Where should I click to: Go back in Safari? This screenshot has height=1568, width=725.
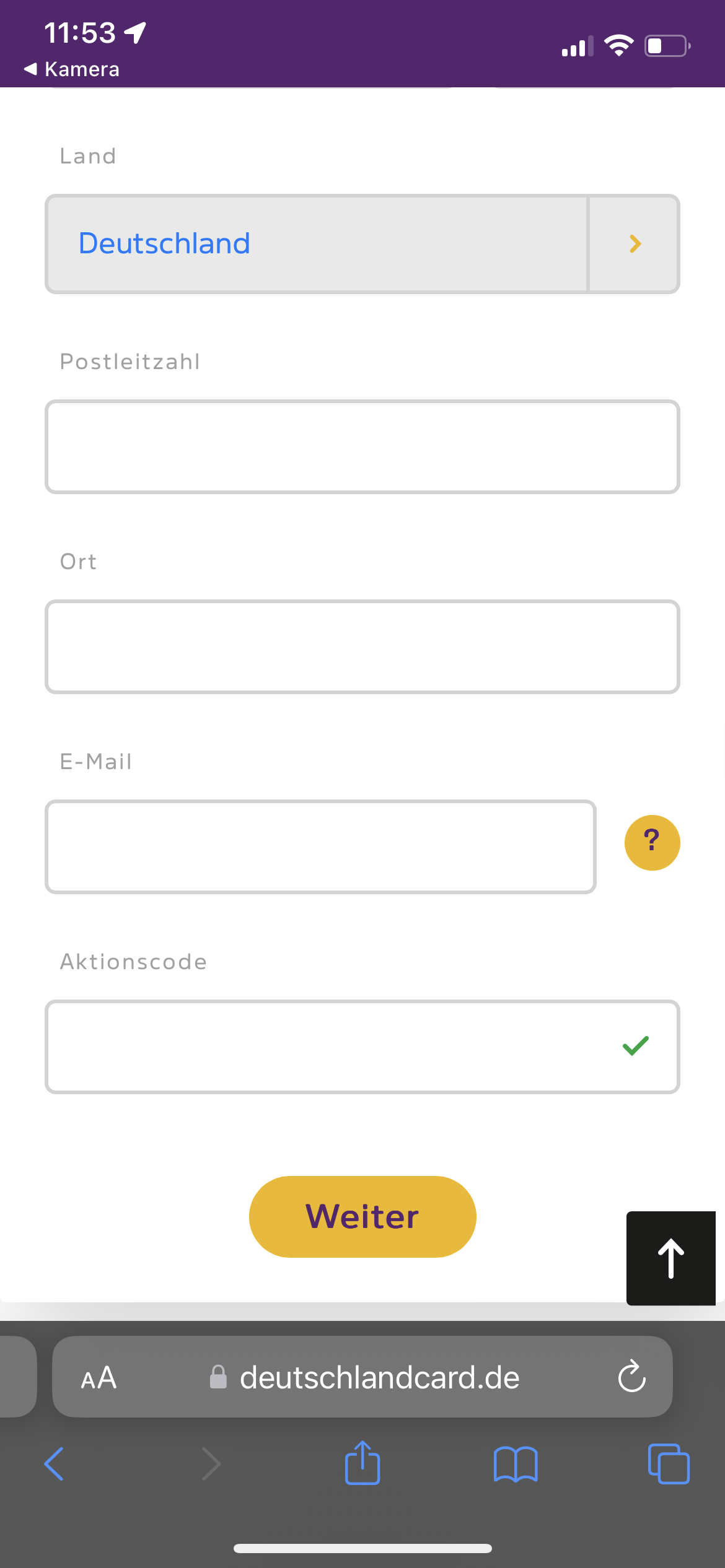pyautogui.click(x=54, y=1464)
